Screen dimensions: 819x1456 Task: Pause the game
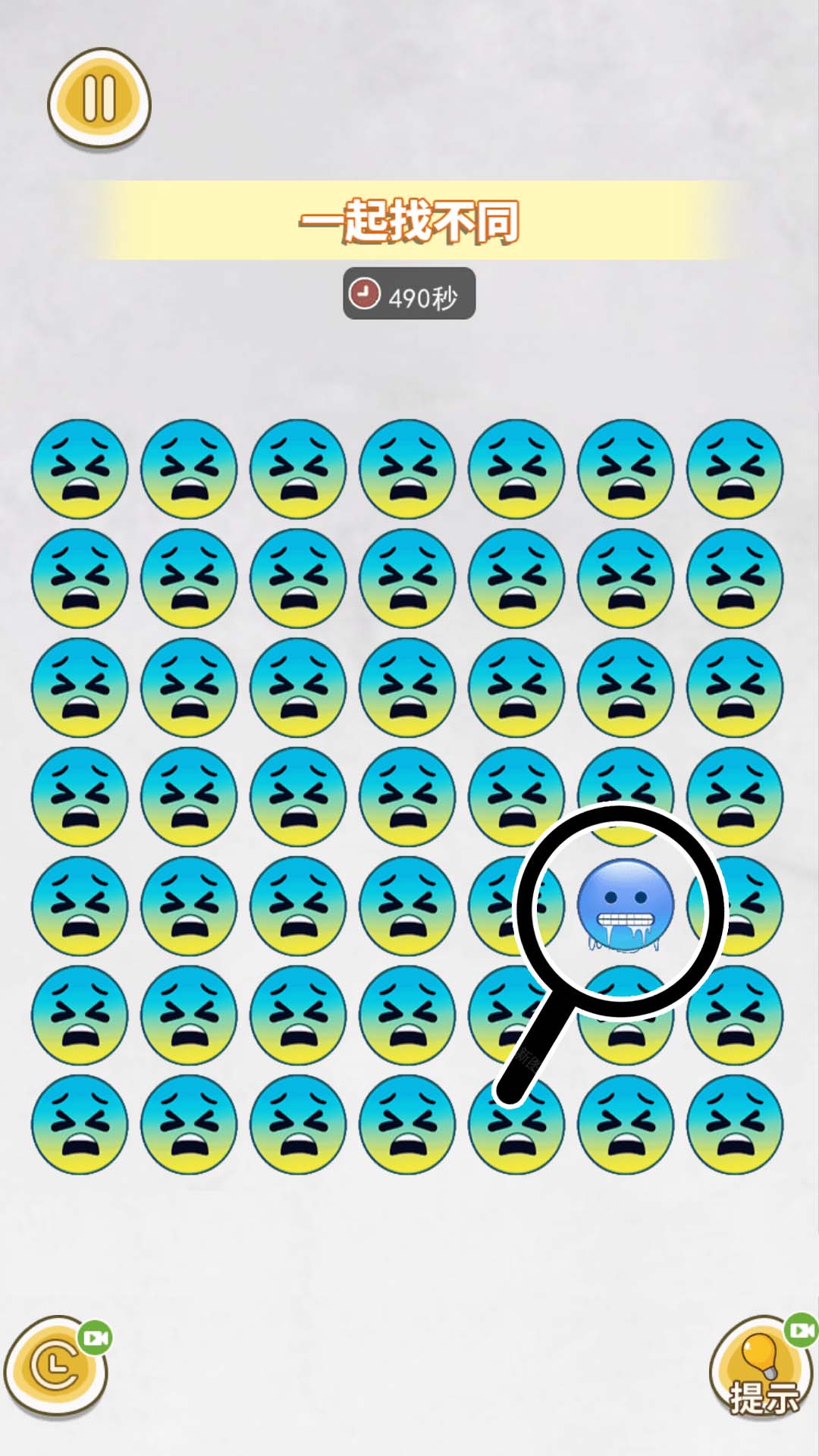point(99,99)
